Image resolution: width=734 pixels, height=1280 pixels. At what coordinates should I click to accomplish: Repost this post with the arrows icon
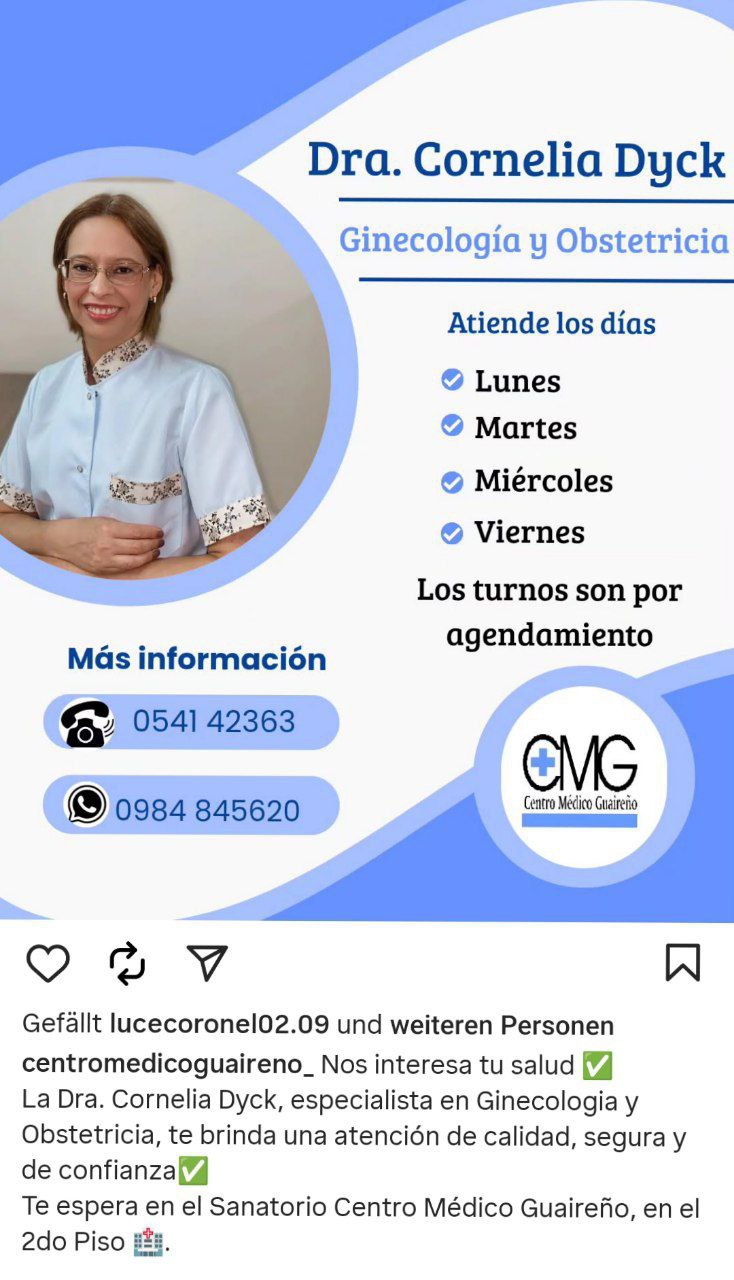[x=127, y=963]
